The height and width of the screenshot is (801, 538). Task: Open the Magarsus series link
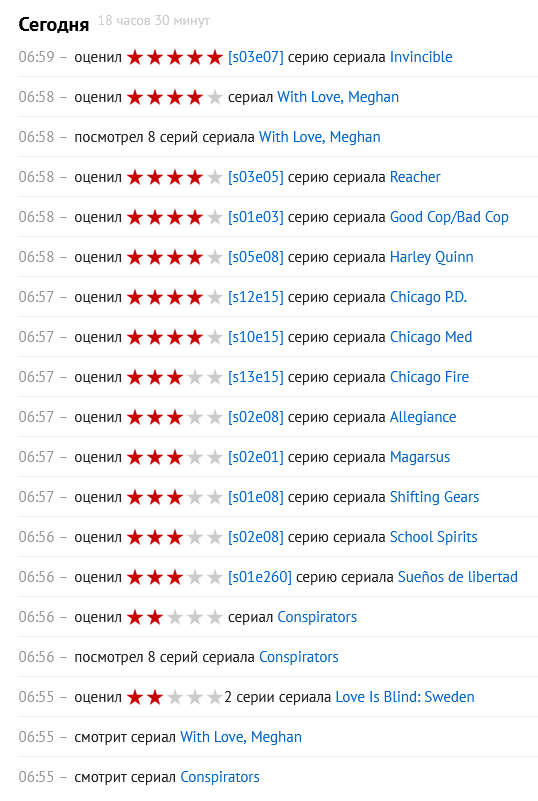click(x=420, y=457)
